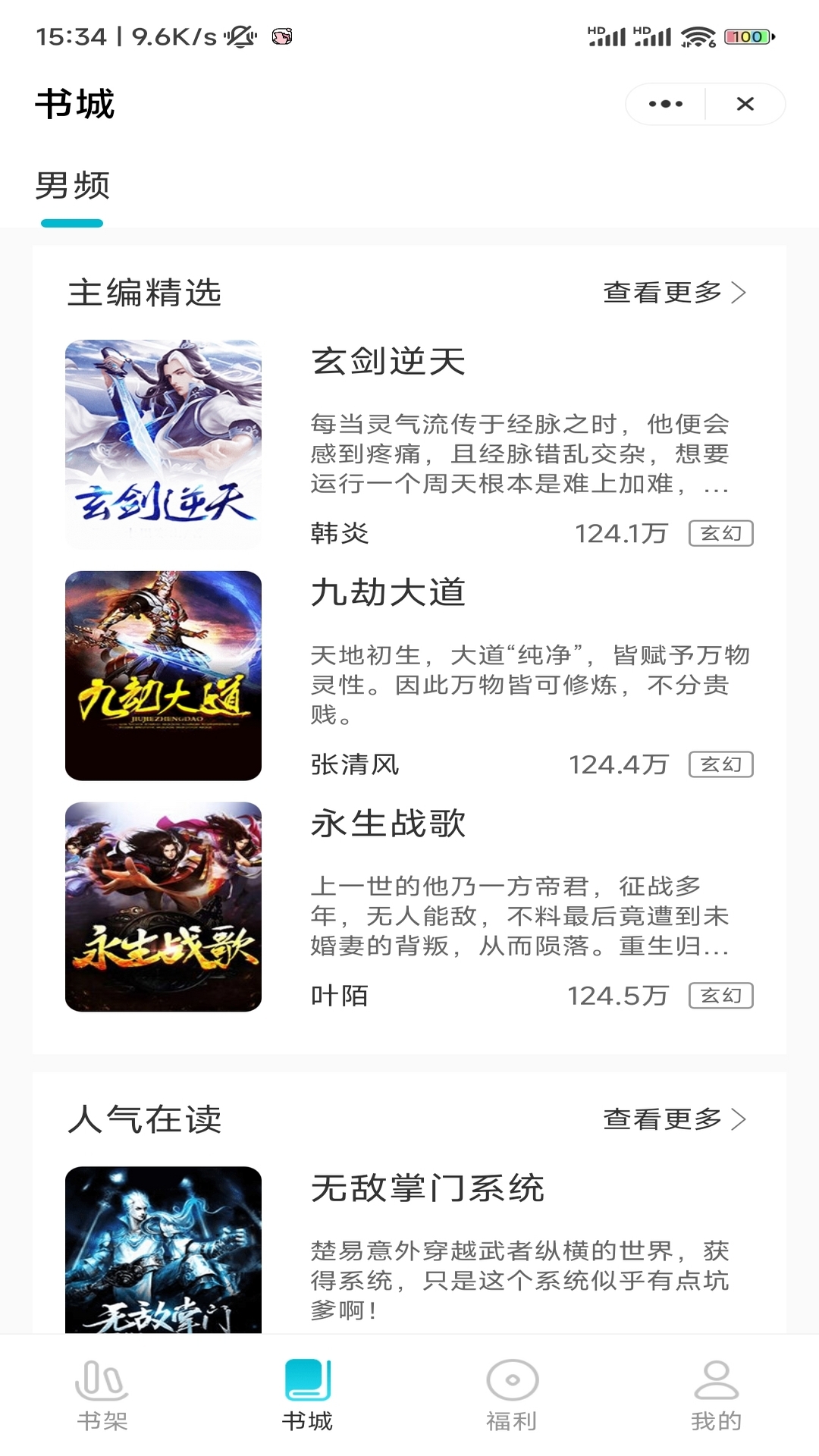
Task: Open the 九劫大道 cover thumbnail
Action: (x=162, y=673)
